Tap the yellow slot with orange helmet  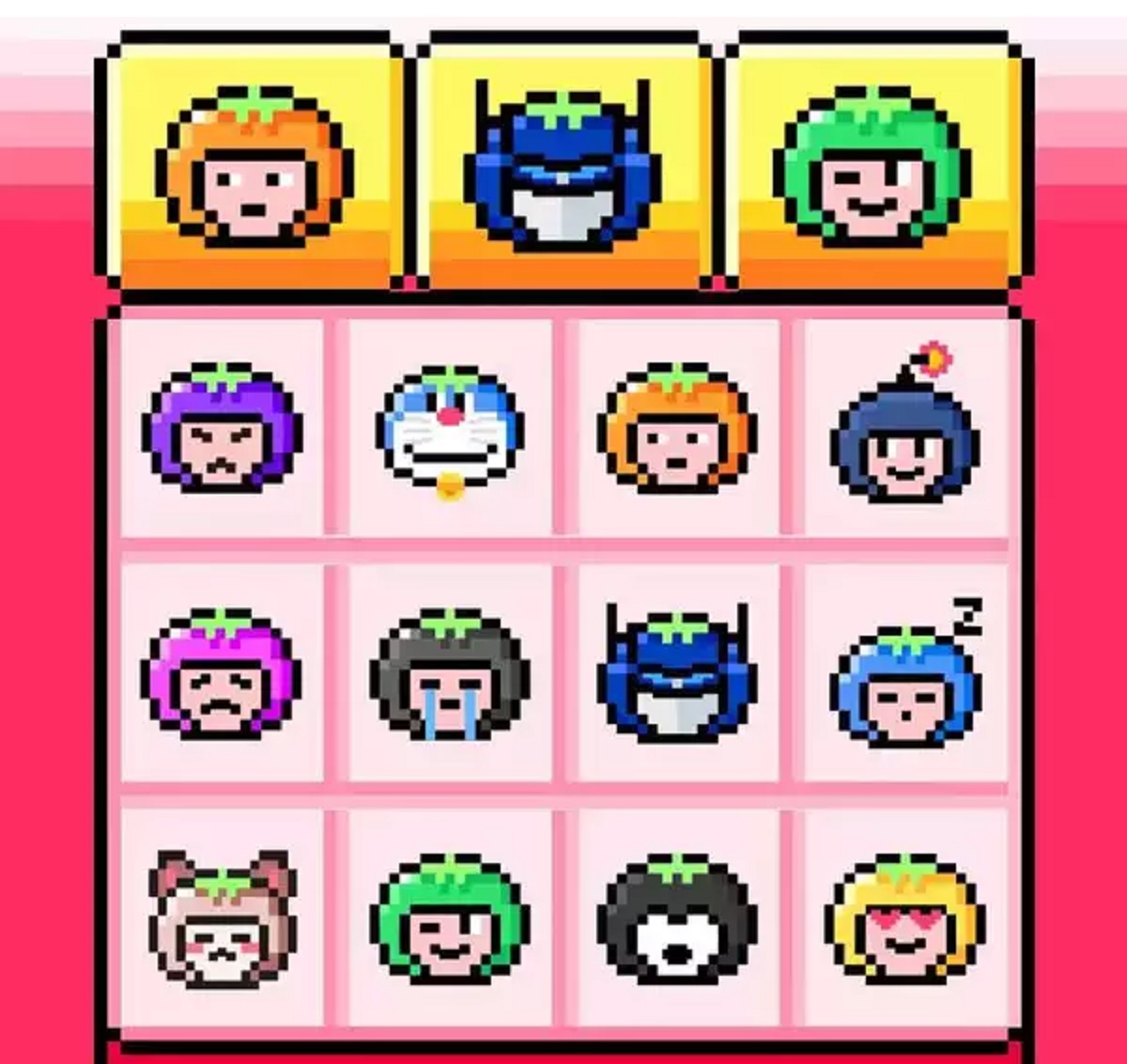click(255, 164)
